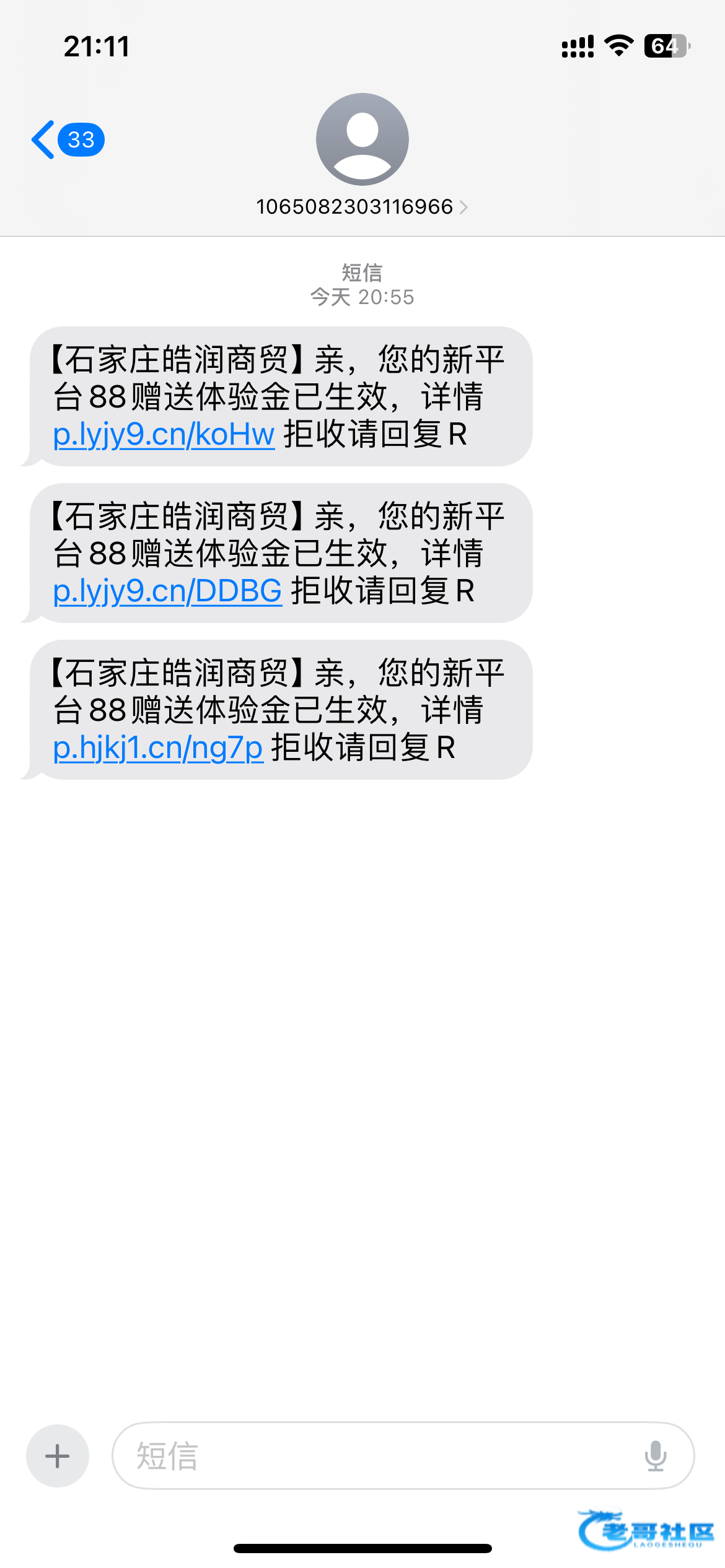Open the p.lyjy9.cn/koHw link
Image resolution: width=725 pixels, height=1568 pixels.
tap(164, 434)
